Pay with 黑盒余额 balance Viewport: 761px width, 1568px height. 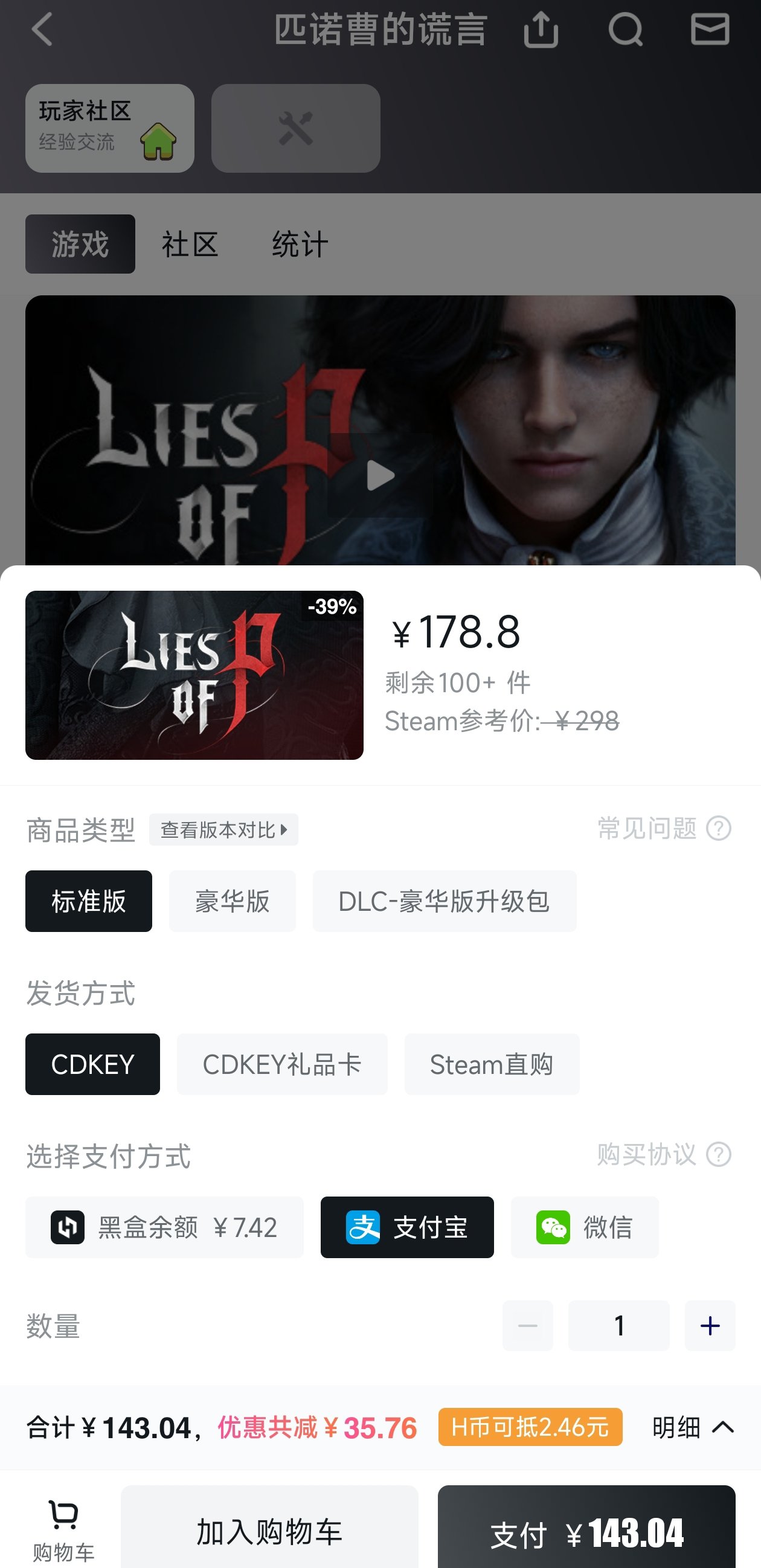(x=164, y=1227)
